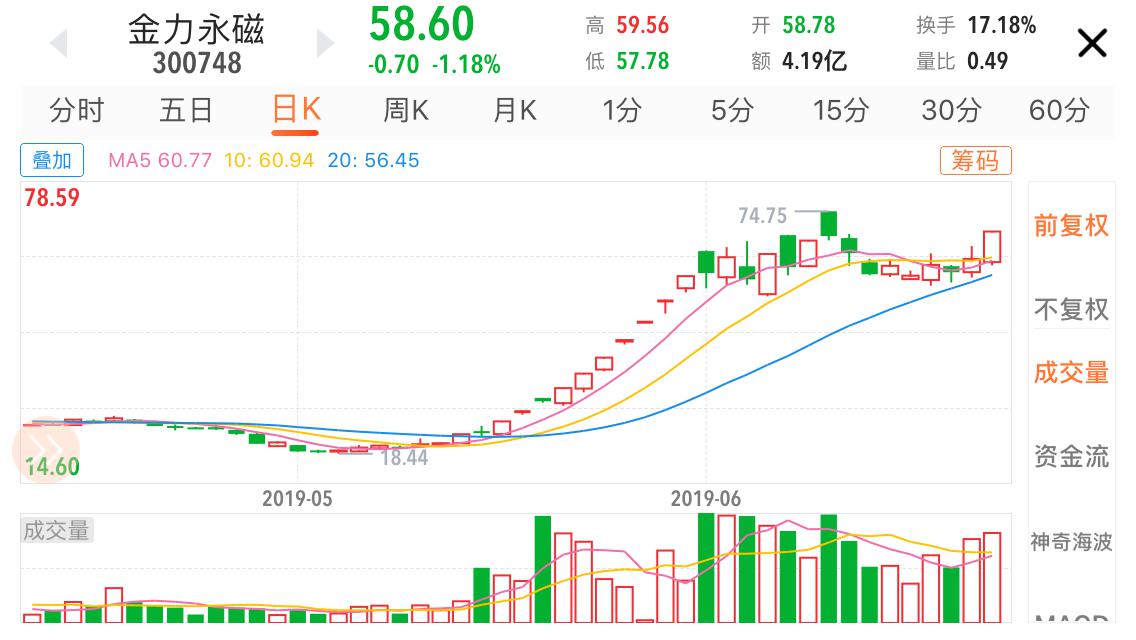Go to the next stock
The image size is (1136, 640).
(x=325, y=43)
